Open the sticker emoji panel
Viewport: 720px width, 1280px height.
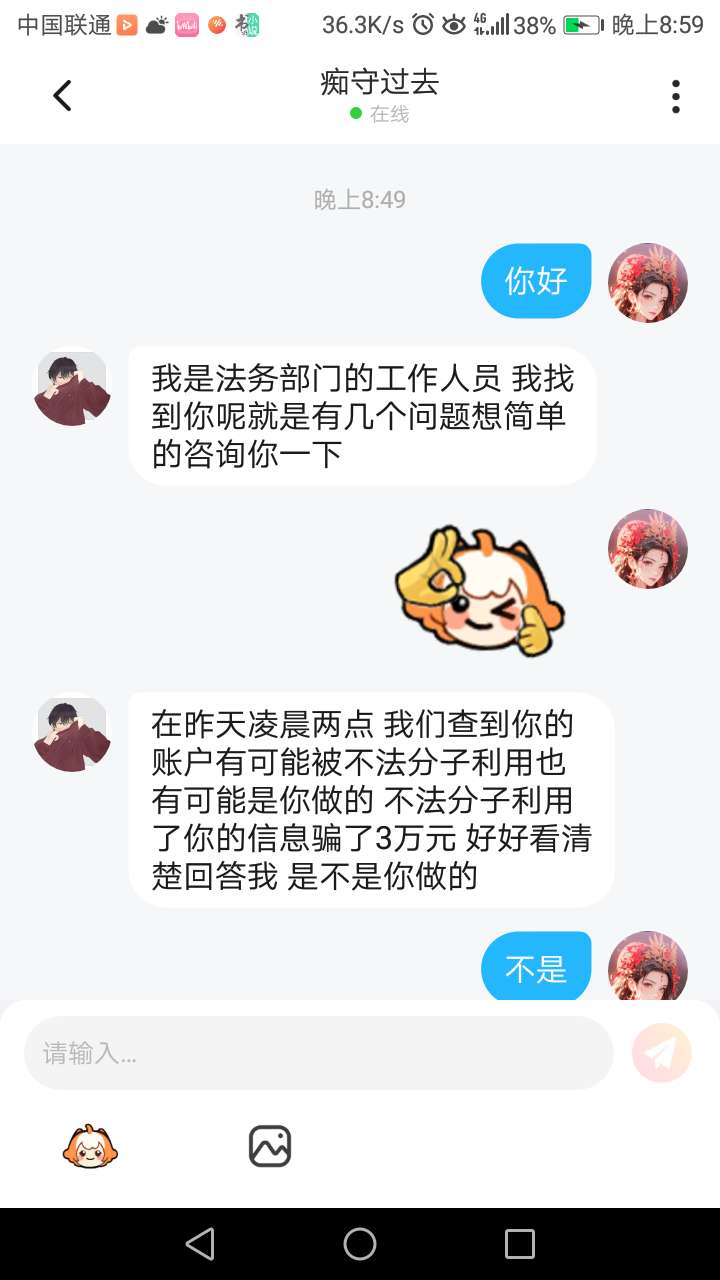click(x=90, y=1146)
